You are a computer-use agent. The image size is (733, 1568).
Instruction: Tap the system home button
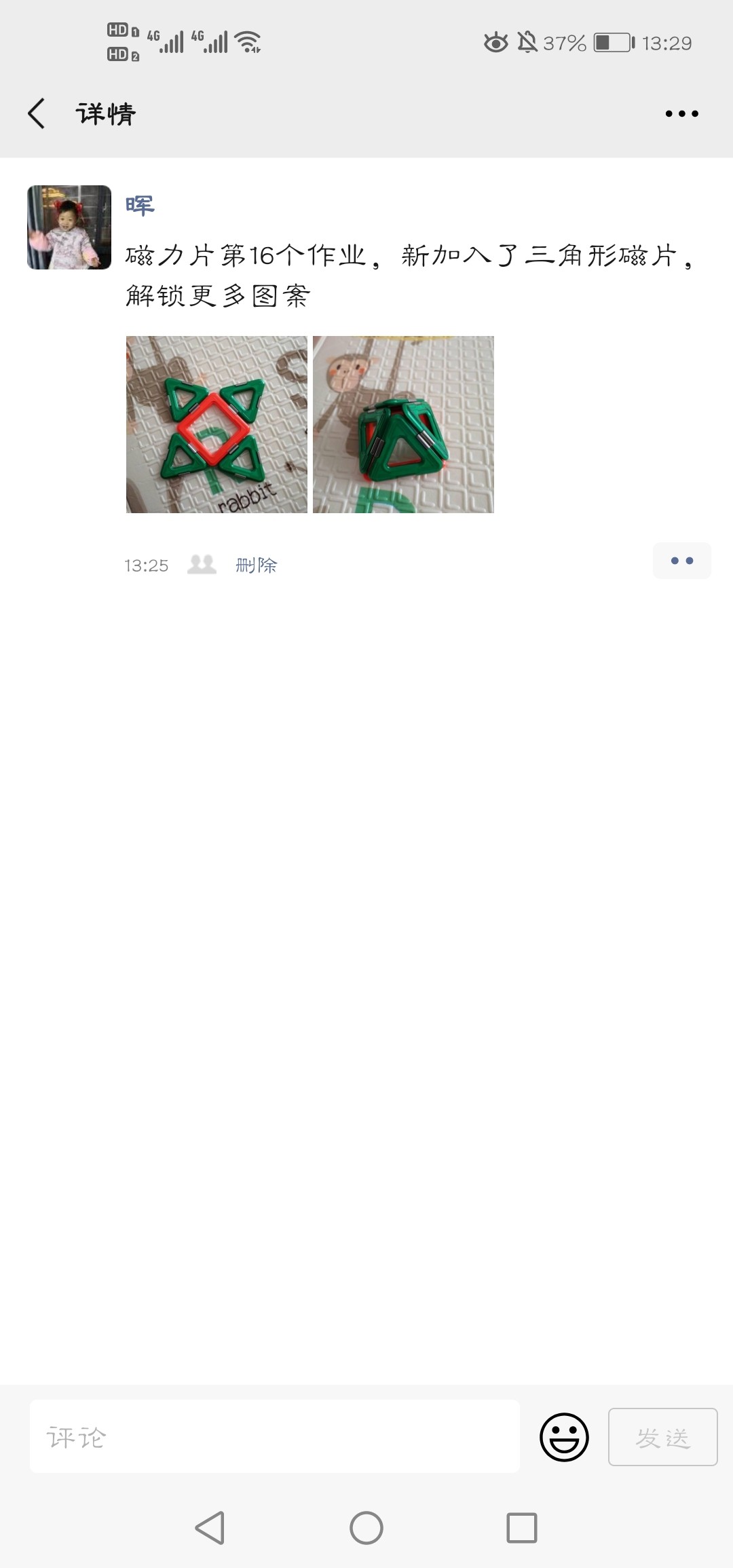[x=366, y=1528]
